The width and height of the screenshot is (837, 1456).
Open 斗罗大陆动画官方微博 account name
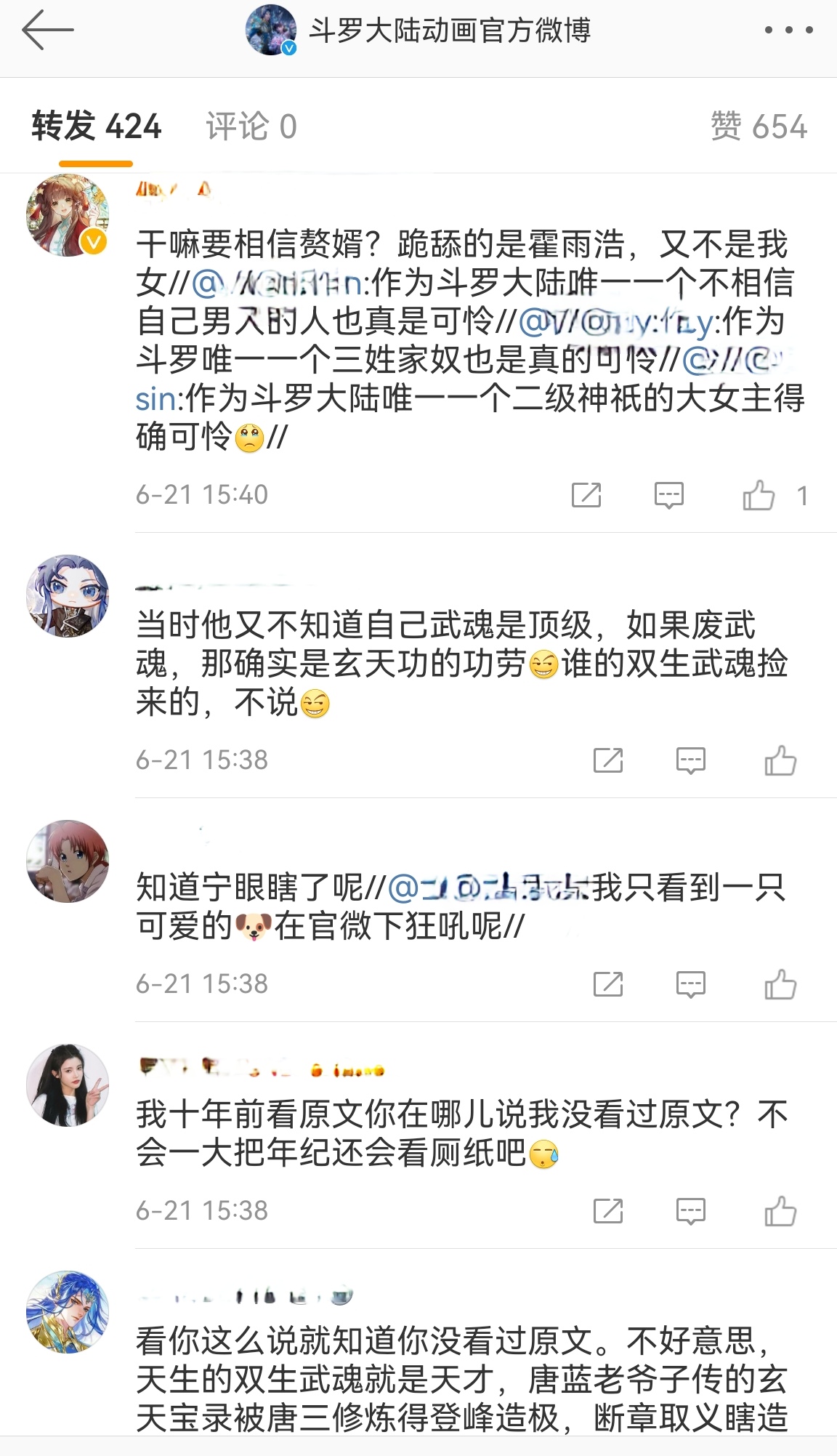(x=450, y=32)
